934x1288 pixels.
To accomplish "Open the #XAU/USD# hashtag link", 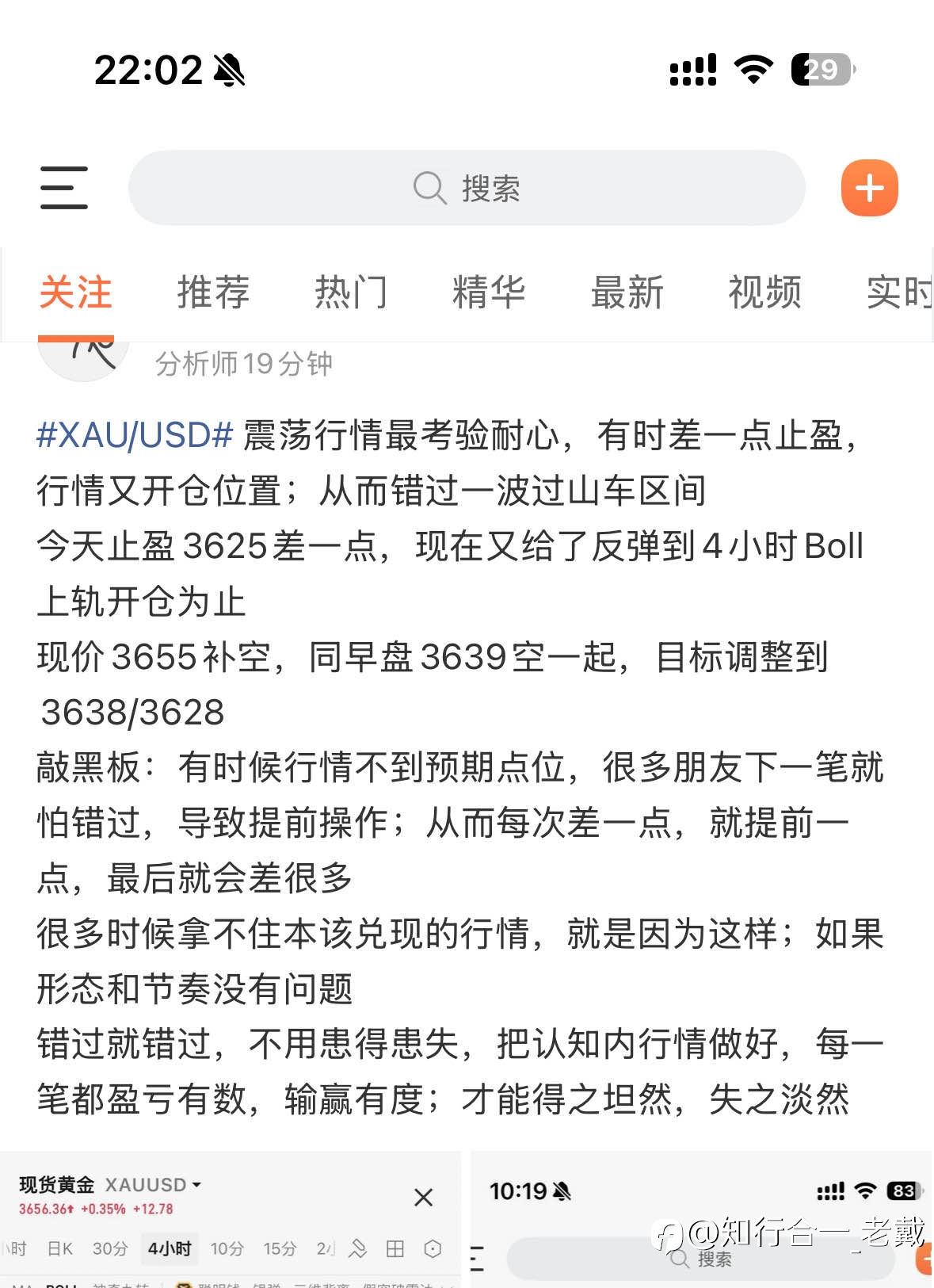I will click(135, 435).
